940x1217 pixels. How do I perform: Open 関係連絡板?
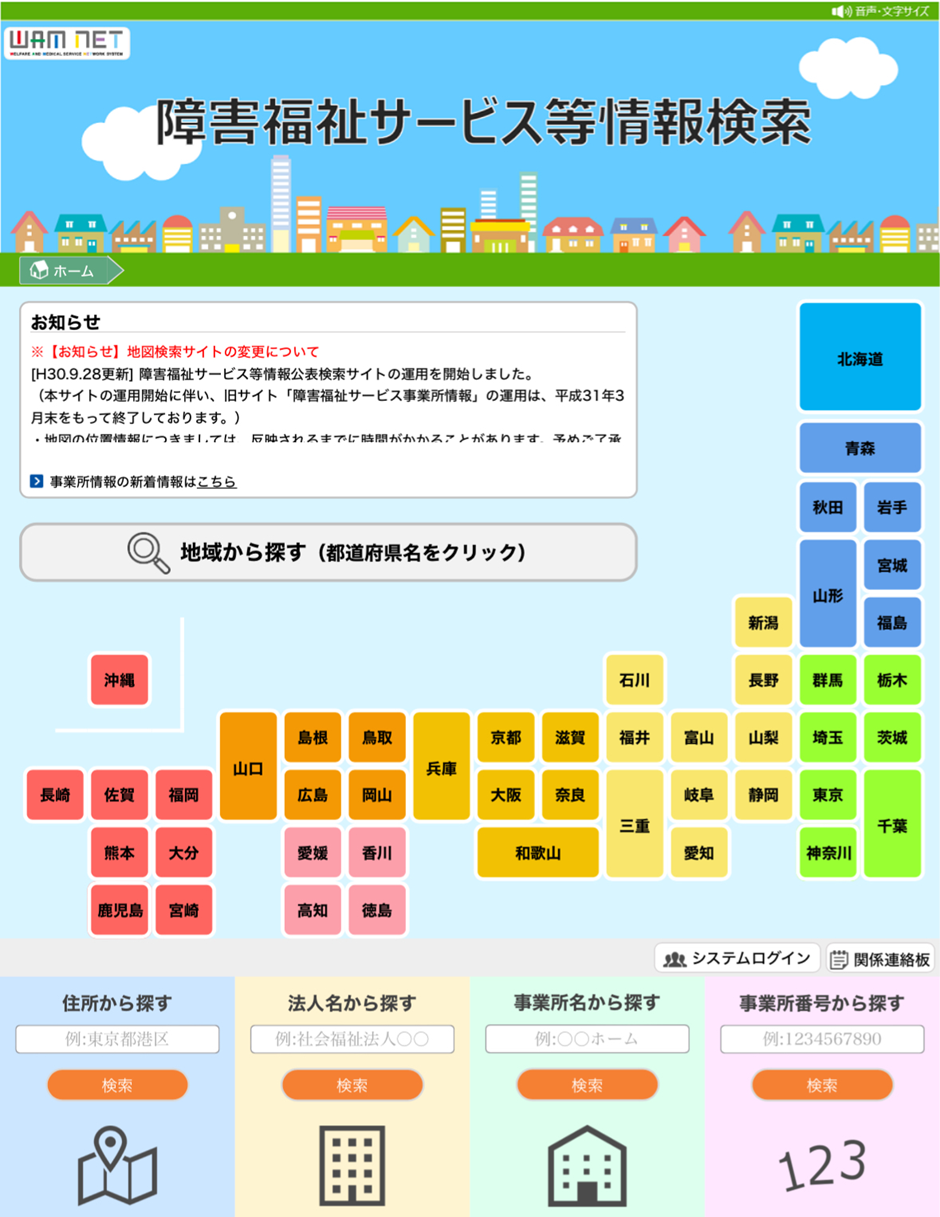[x=881, y=958]
